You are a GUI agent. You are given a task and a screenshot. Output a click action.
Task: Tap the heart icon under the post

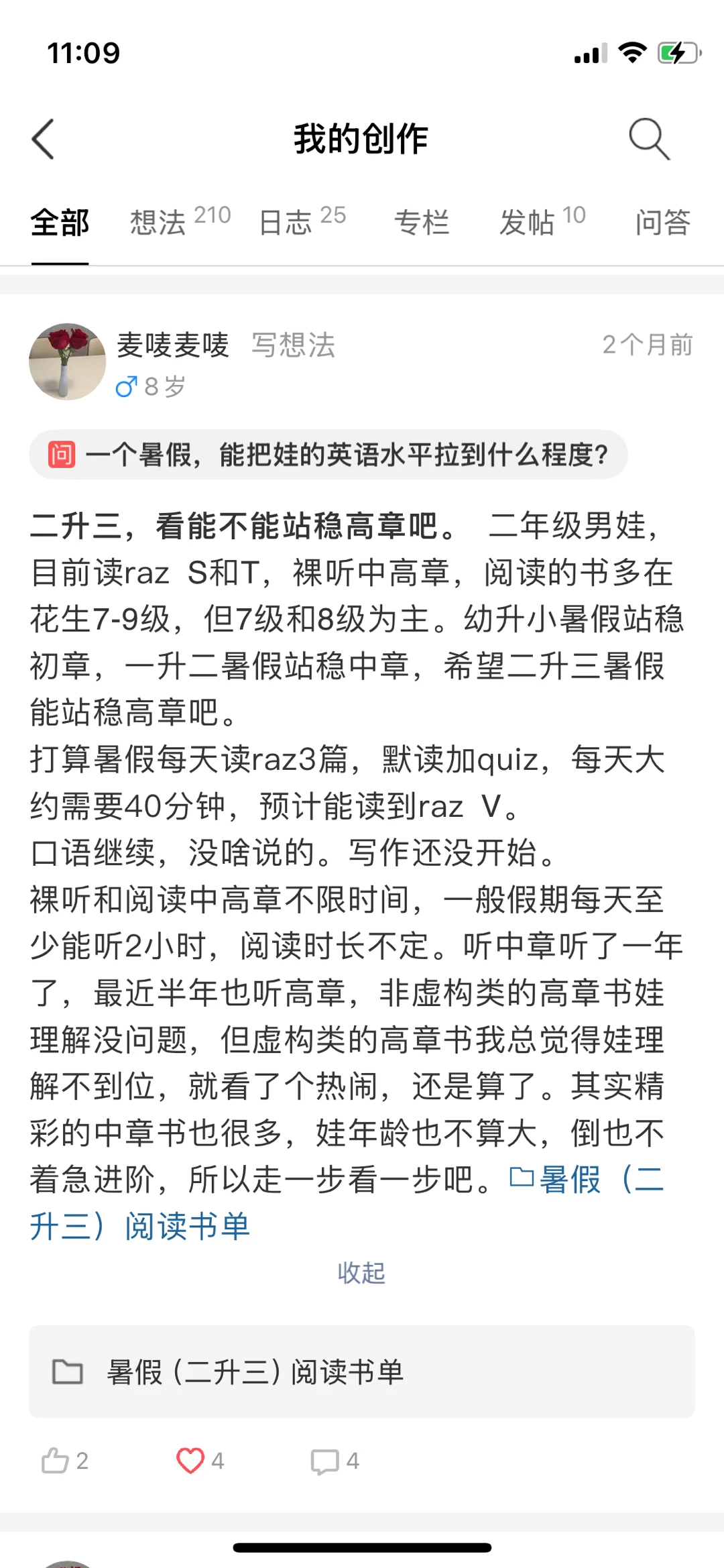pyautogui.click(x=190, y=1461)
